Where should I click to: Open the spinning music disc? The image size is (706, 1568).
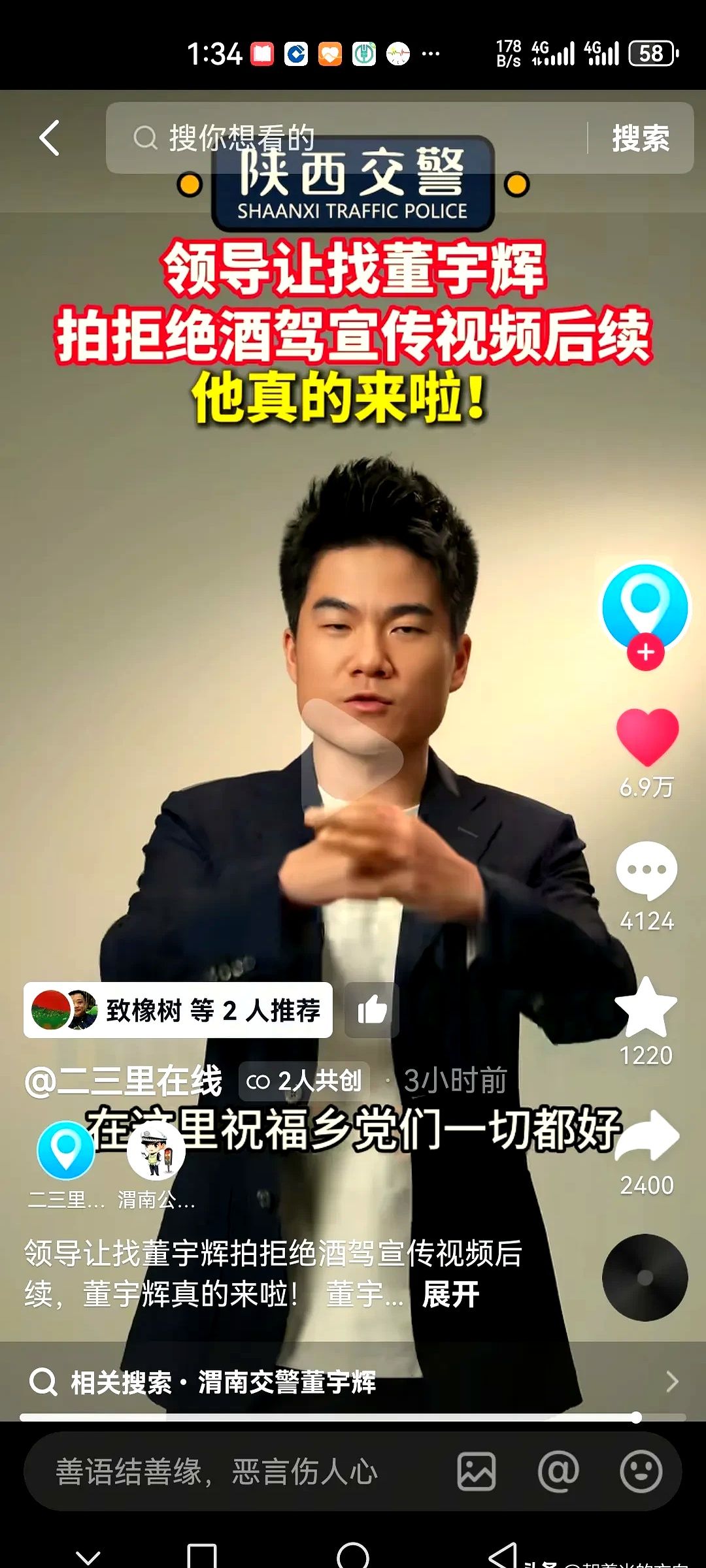click(x=645, y=1277)
